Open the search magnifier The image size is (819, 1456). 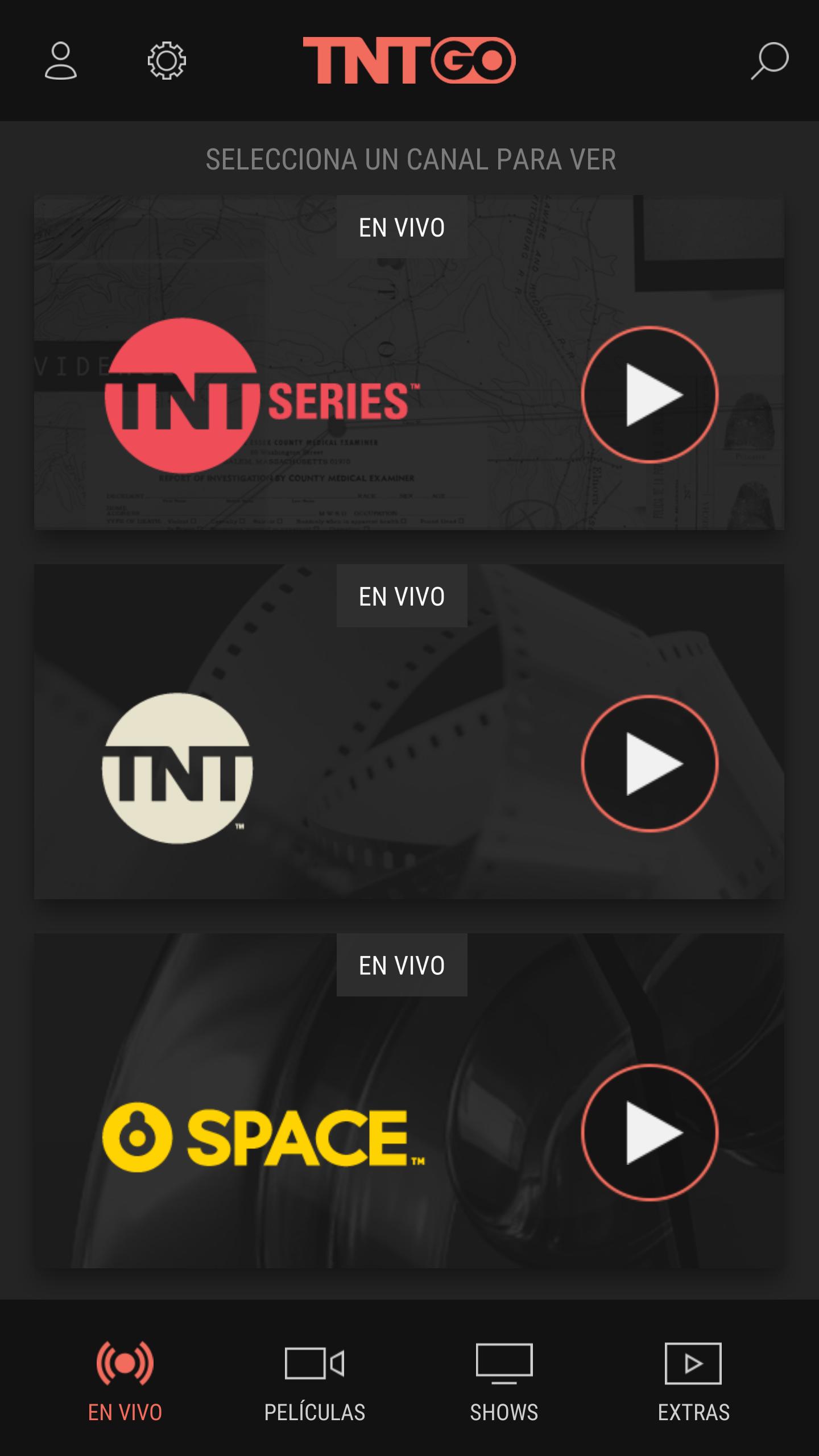point(770,61)
